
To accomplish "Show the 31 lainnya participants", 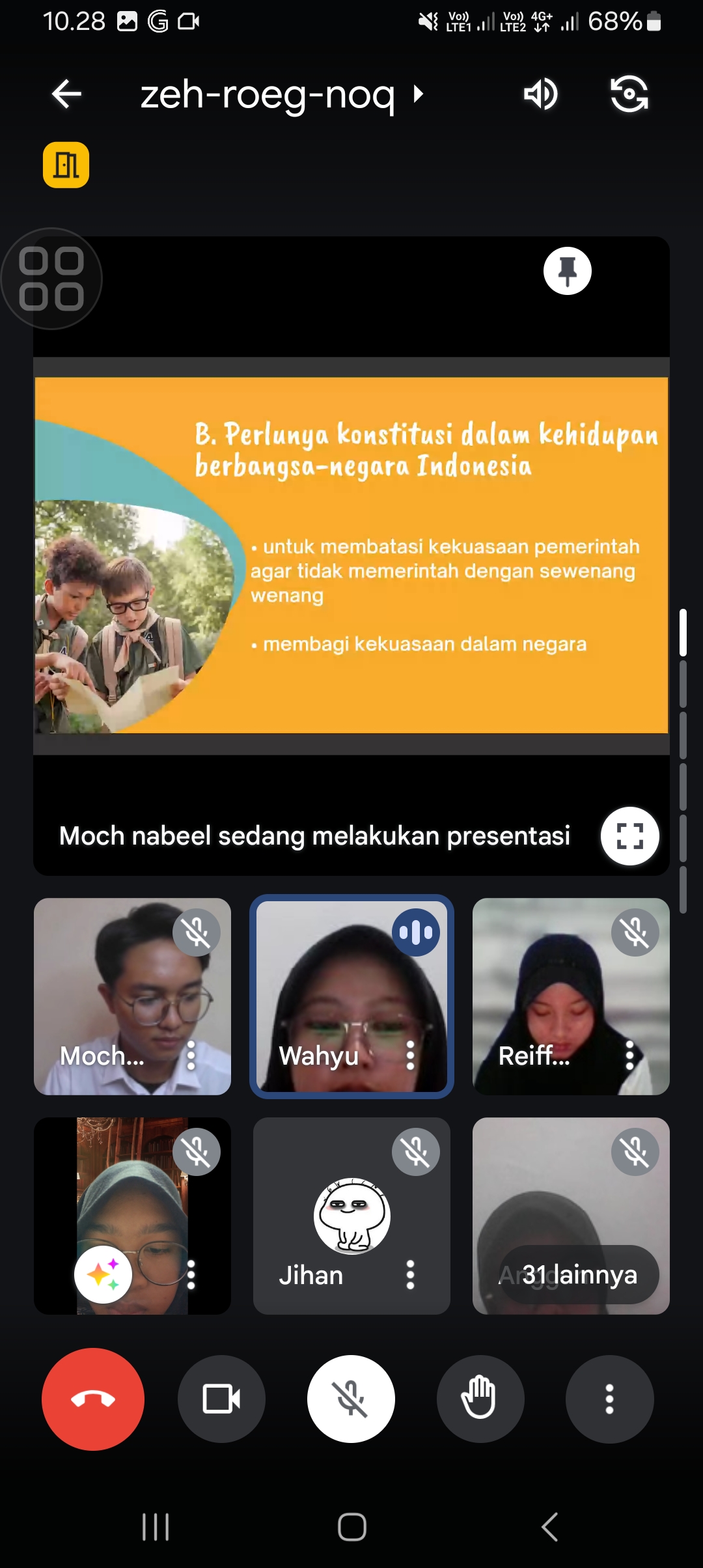I will tap(579, 1275).
